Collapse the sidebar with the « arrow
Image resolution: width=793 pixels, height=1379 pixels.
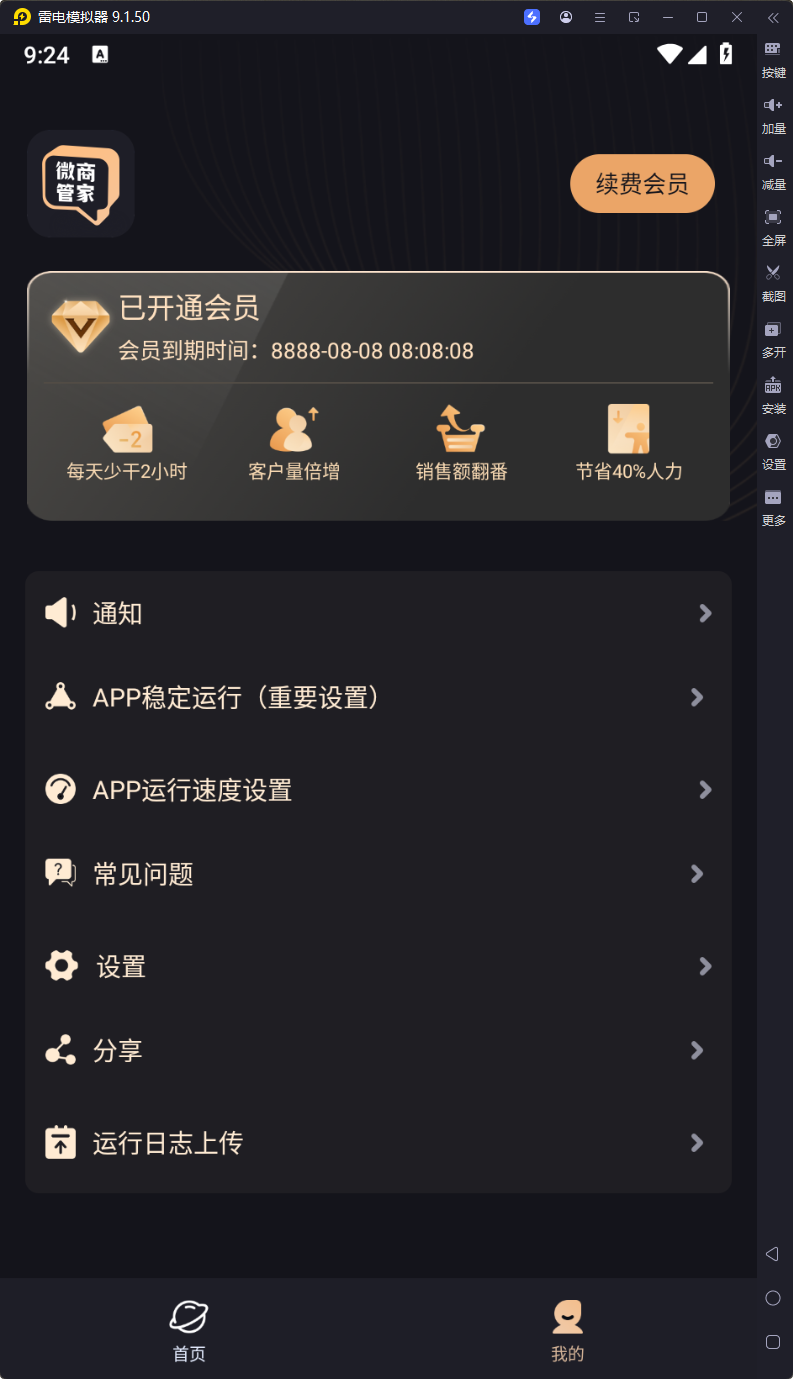click(x=773, y=17)
